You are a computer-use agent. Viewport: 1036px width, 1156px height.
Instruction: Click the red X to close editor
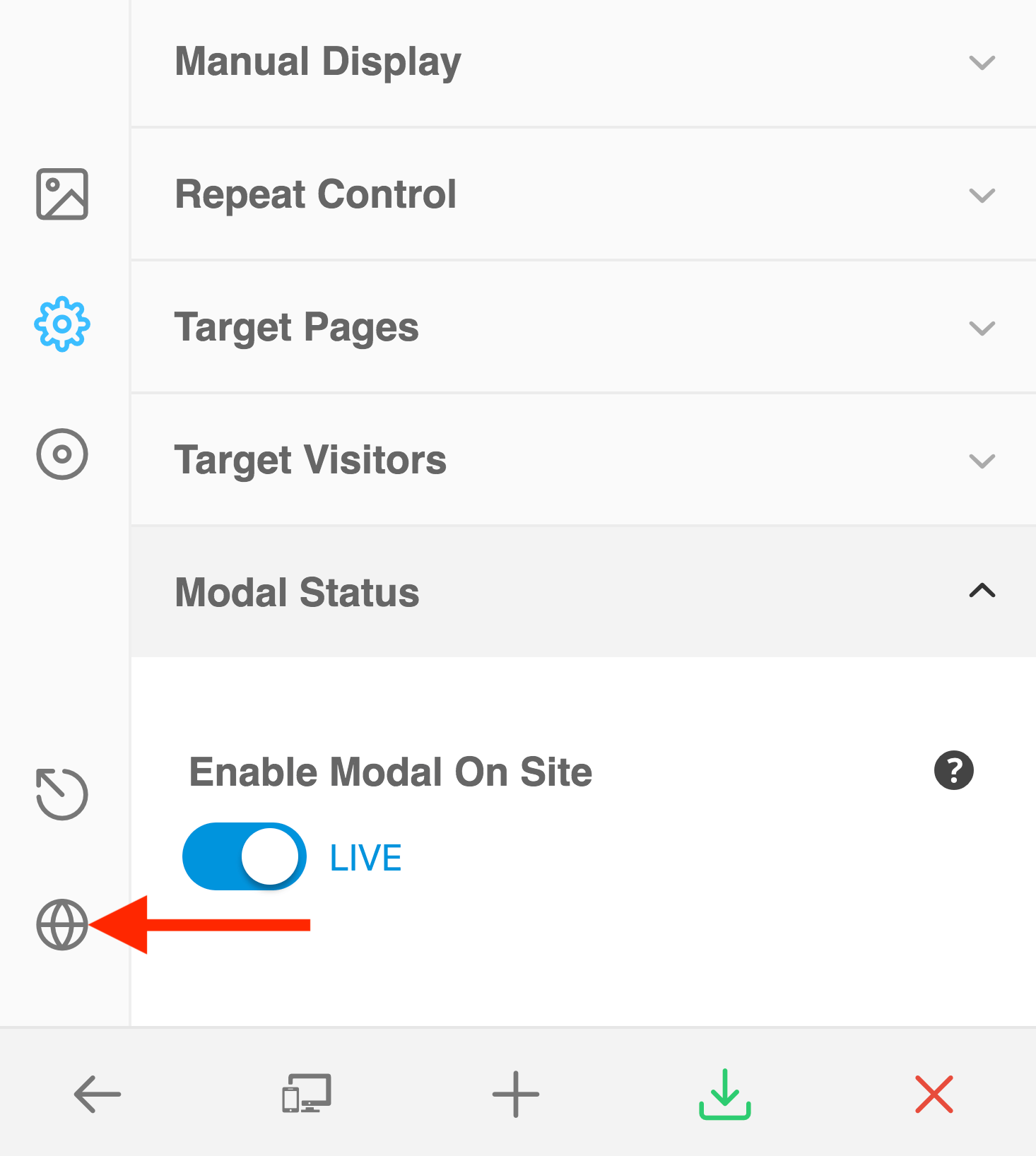tap(934, 1094)
